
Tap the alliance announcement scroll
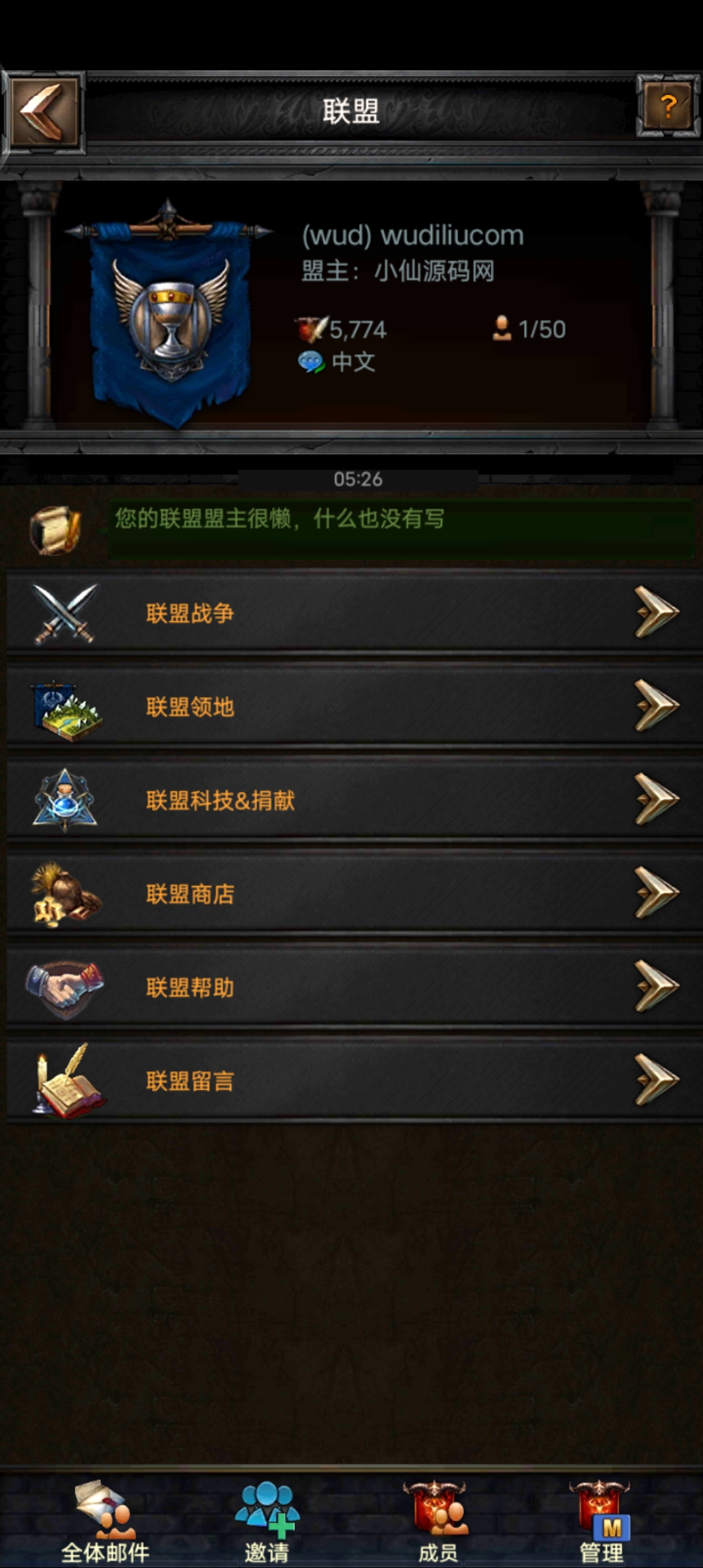56,529
